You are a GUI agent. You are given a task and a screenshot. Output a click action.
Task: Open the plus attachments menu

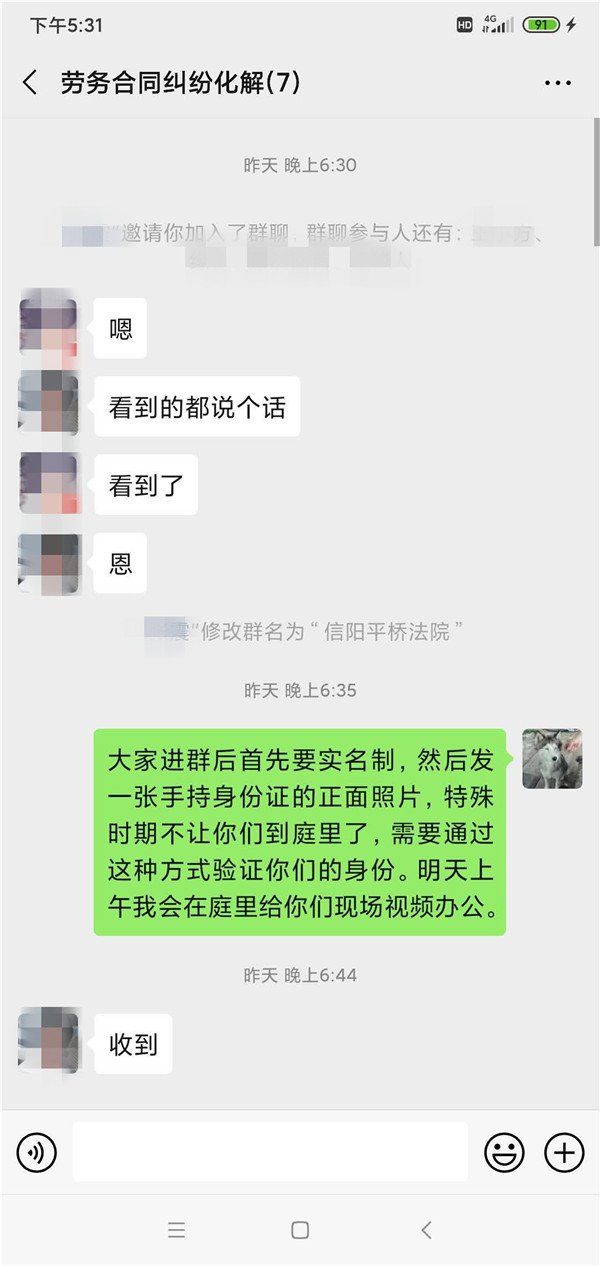pos(564,1153)
